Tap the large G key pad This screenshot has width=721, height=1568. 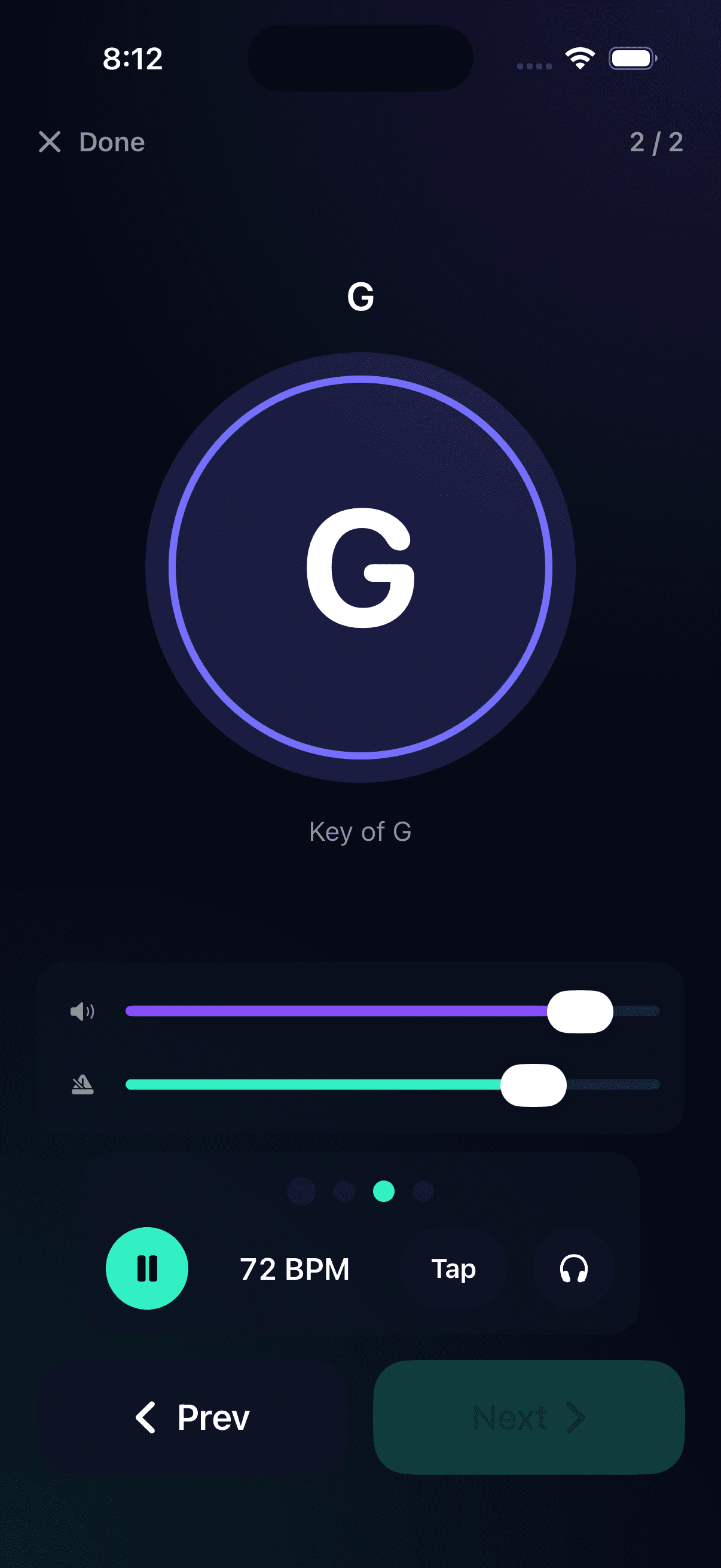[x=360, y=568]
